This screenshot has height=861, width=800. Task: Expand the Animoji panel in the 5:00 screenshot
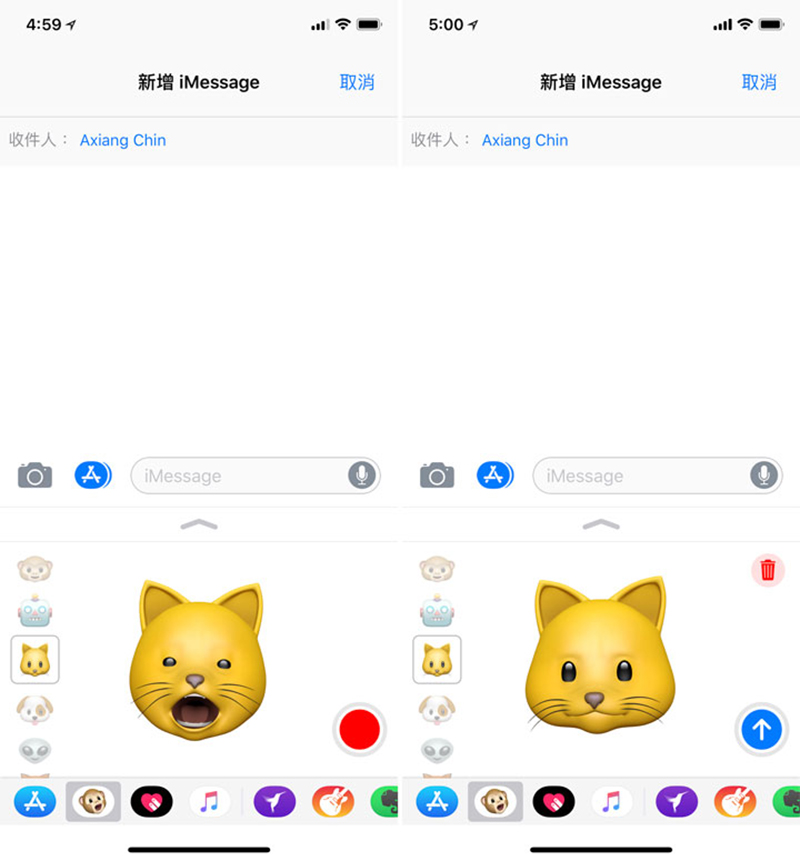601,524
